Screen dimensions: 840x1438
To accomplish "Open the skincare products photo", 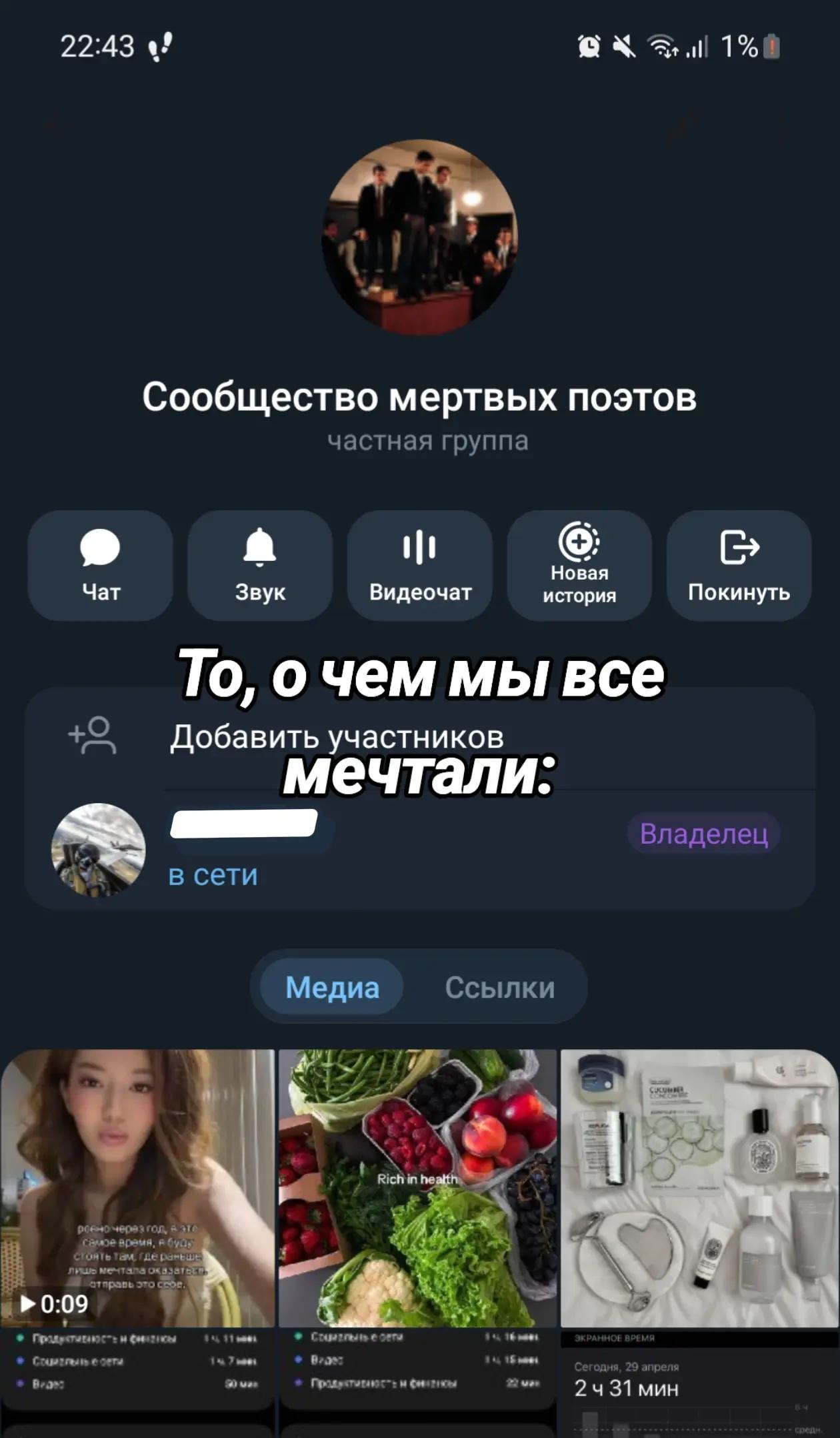I will (700, 1189).
